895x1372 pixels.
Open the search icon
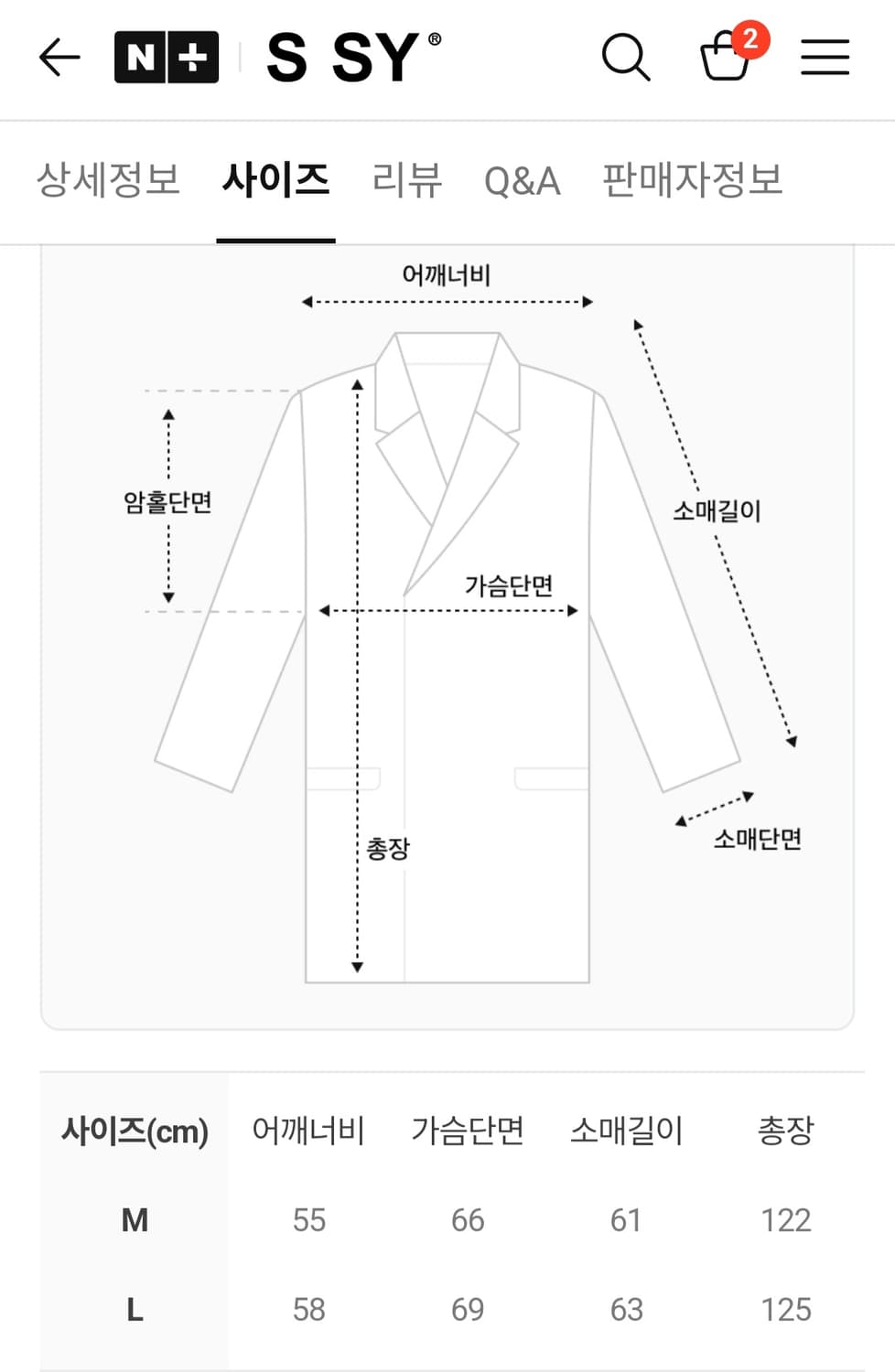point(626,57)
